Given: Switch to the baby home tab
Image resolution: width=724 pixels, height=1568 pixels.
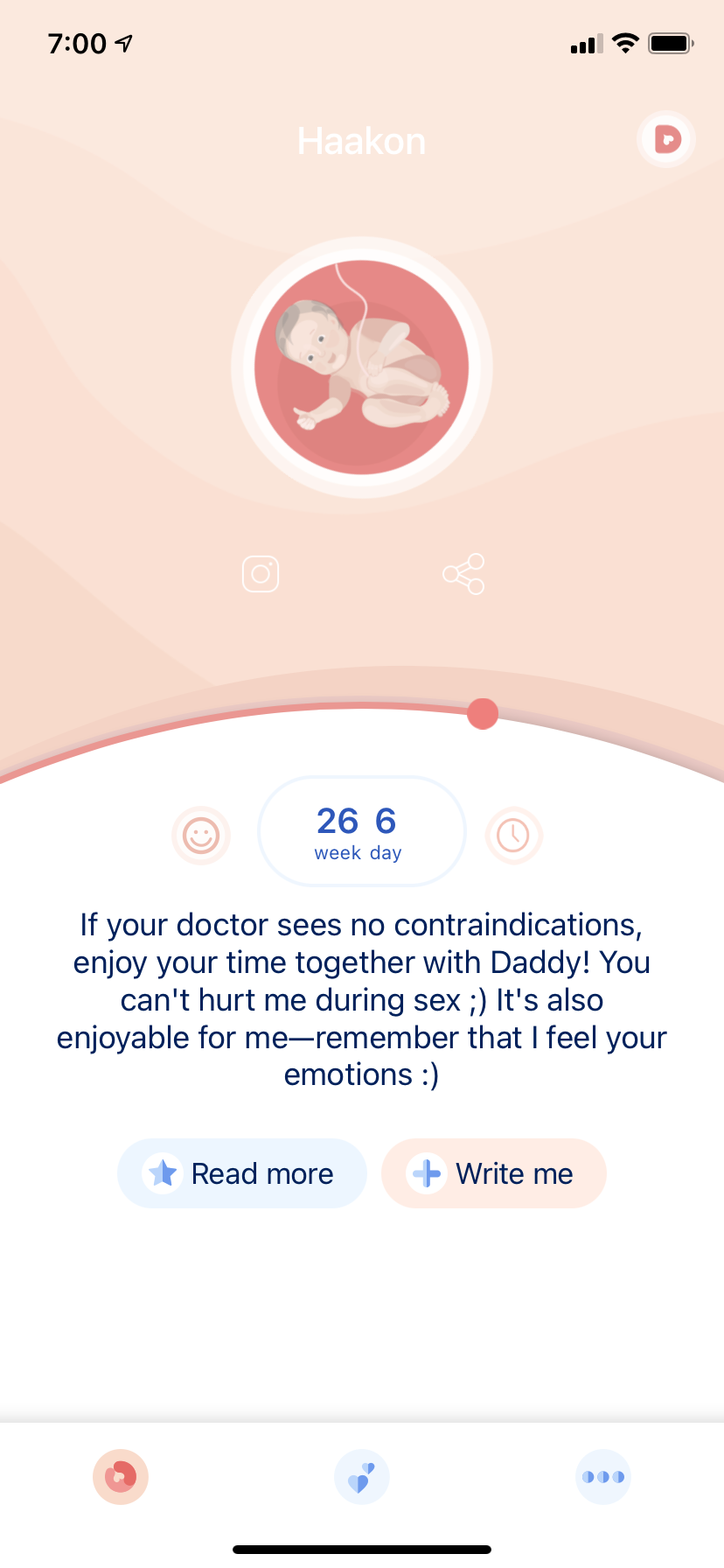Looking at the screenshot, I should tap(121, 1477).
